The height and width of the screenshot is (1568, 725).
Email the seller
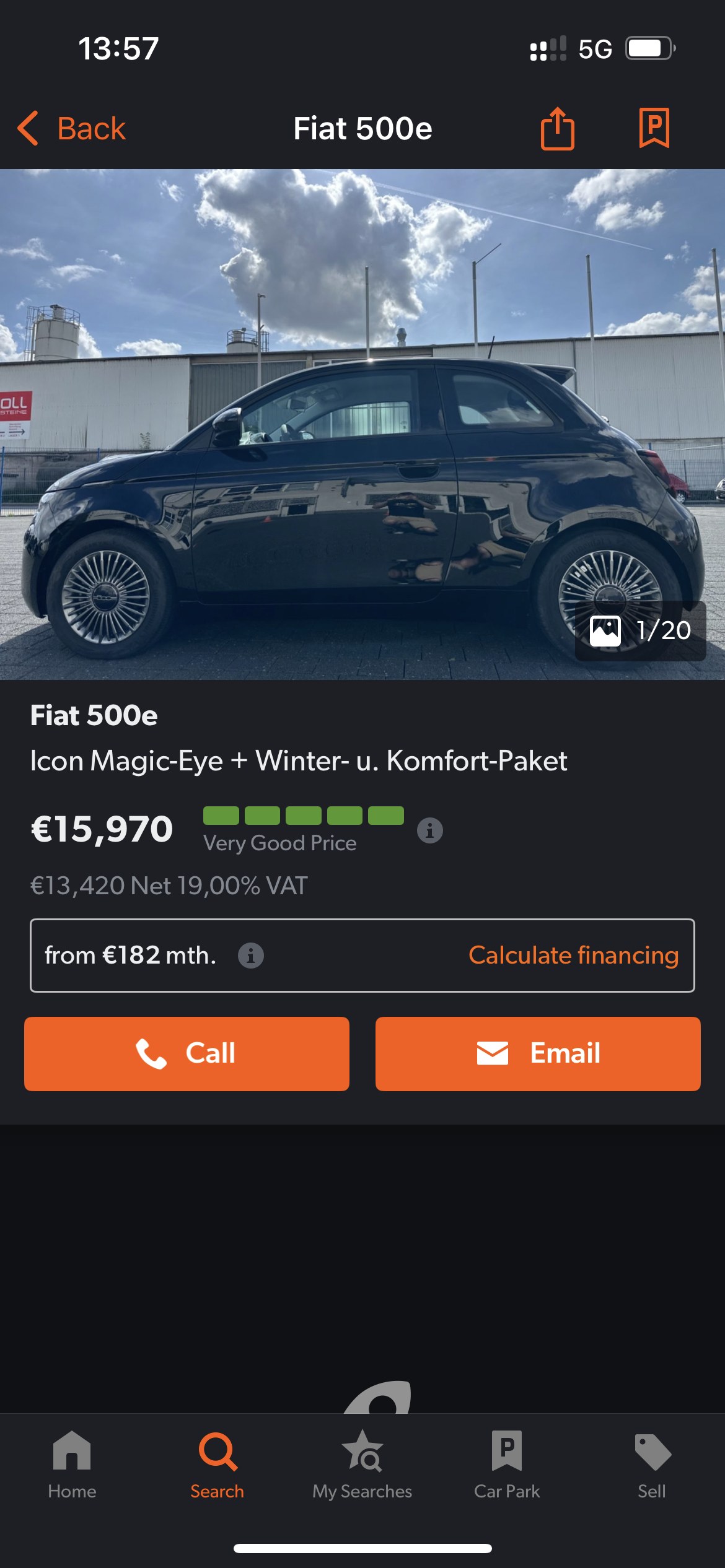point(538,1053)
